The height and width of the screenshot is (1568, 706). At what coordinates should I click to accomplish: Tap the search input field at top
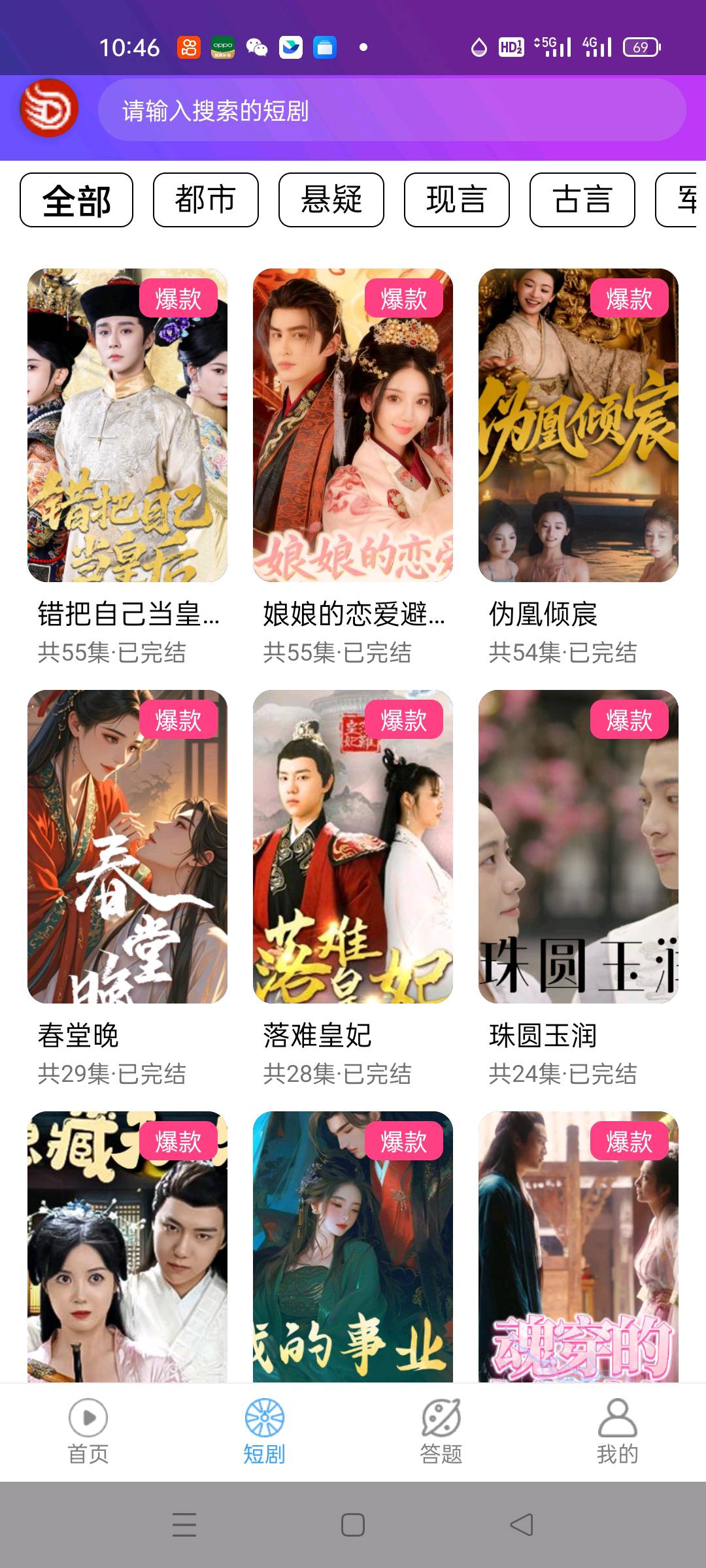click(392, 109)
